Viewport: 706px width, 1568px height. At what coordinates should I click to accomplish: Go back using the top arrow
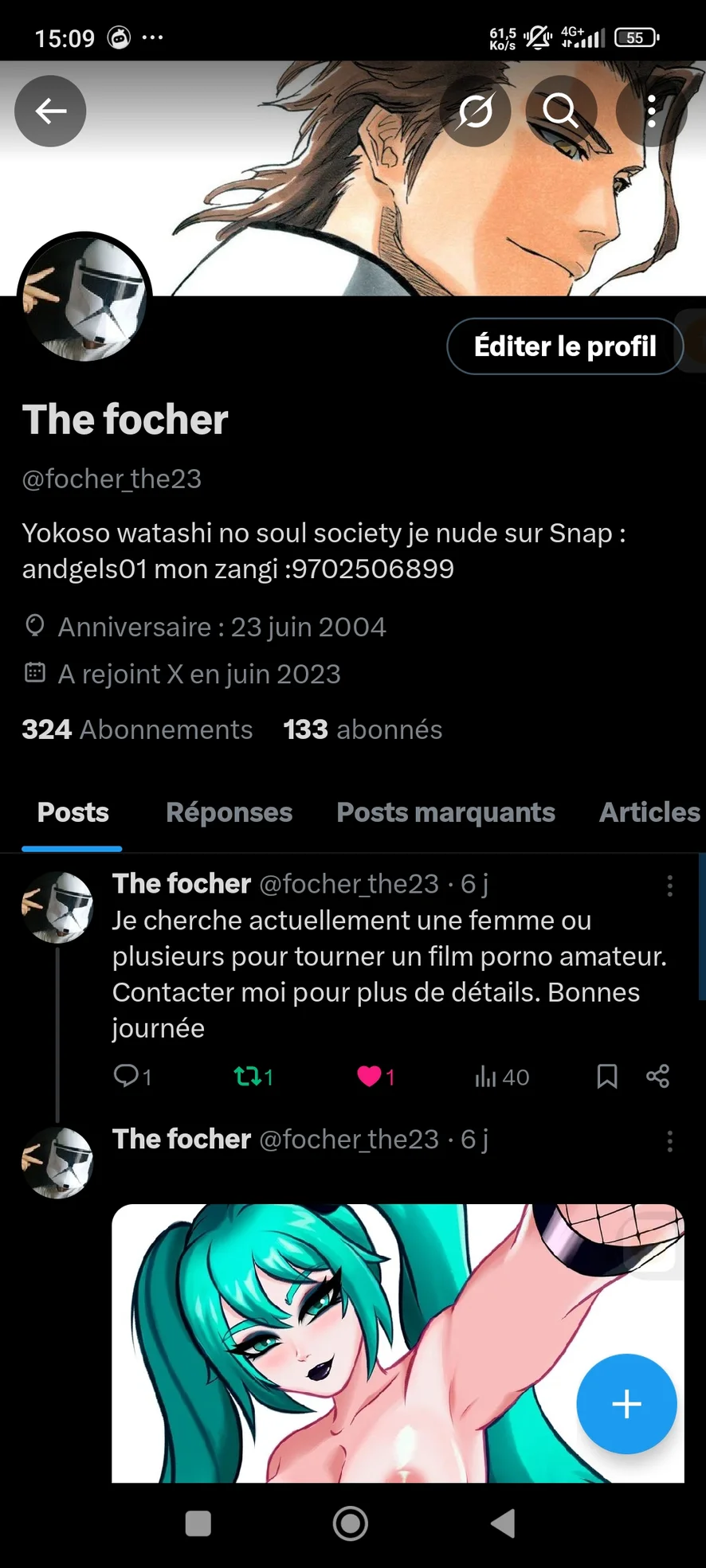[50, 111]
